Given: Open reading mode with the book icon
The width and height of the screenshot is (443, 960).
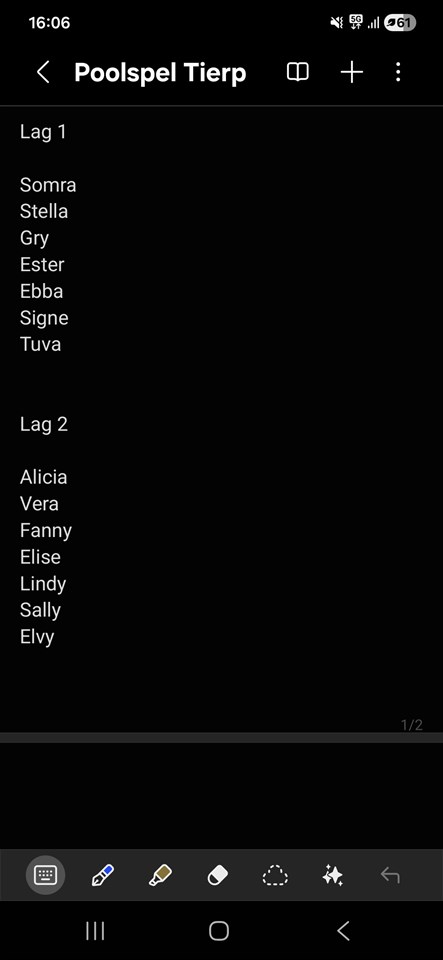Looking at the screenshot, I should 297,72.
